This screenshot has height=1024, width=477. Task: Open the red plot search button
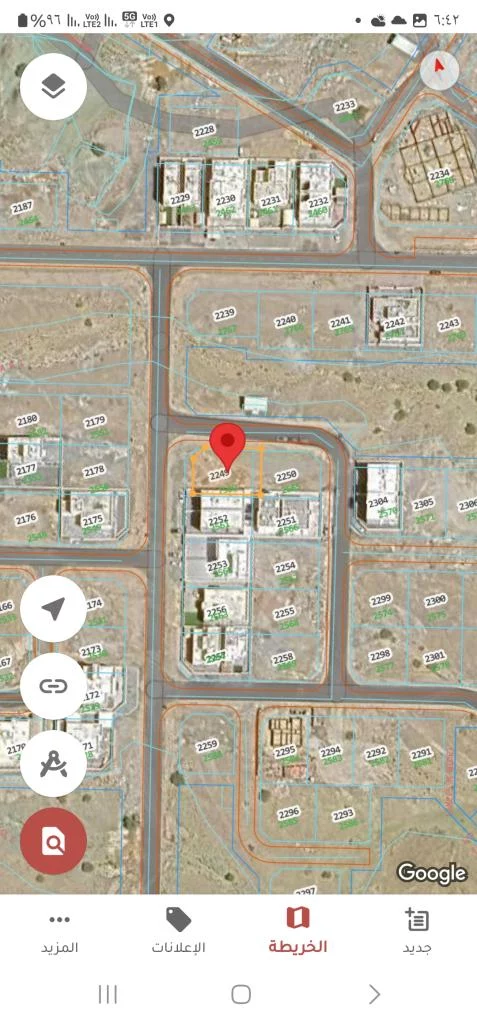point(54,841)
